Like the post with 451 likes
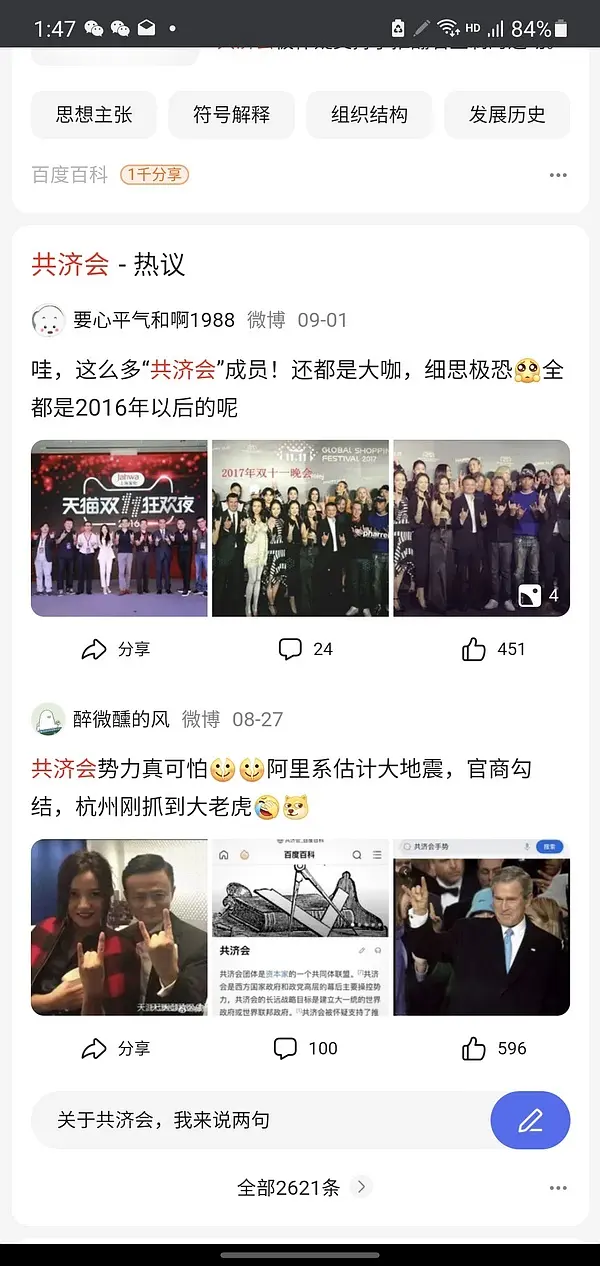Viewport: 600px width, 1266px height. click(x=494, y=649)
